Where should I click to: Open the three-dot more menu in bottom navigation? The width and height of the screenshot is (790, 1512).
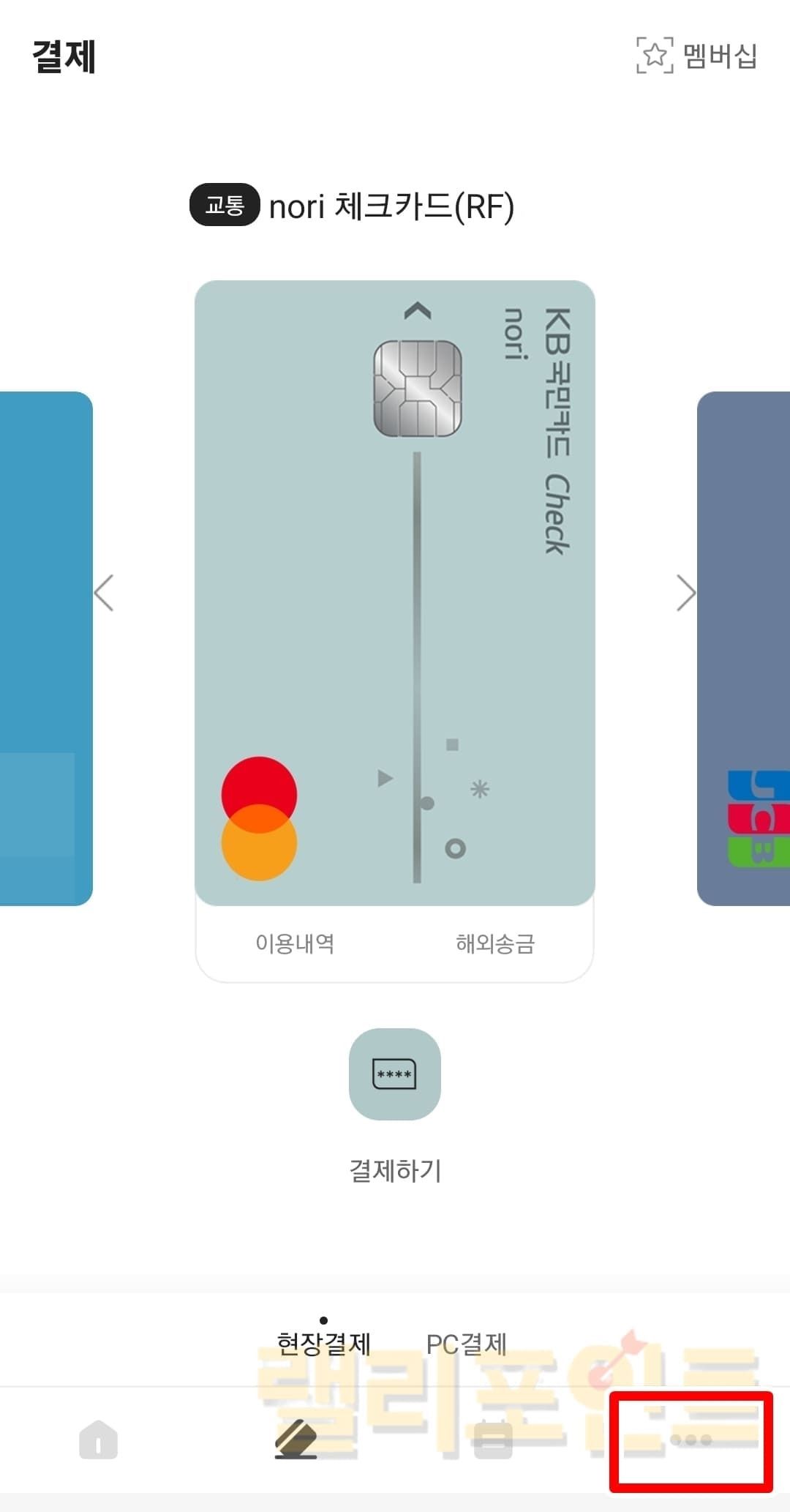pos(691,1440)
